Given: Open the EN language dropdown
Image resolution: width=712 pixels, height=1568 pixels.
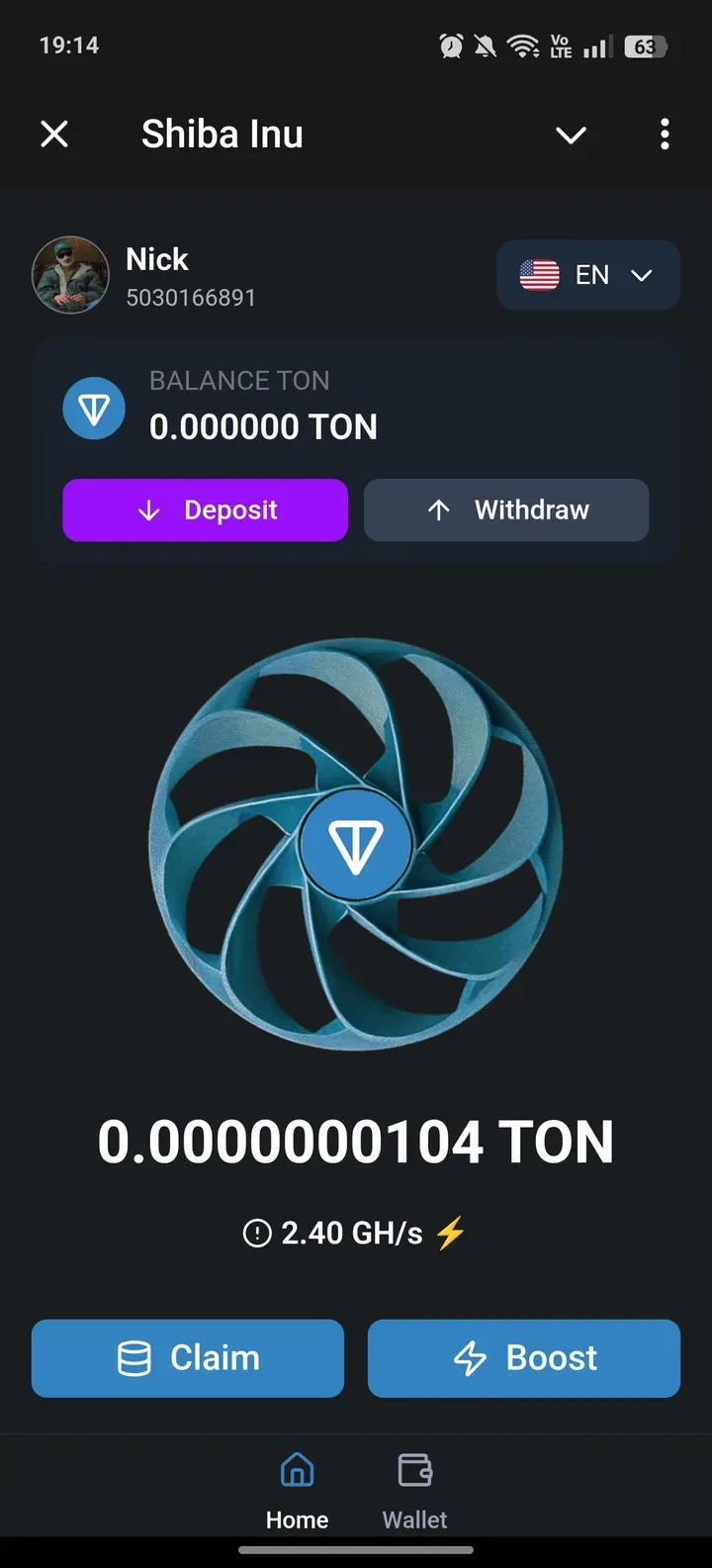Looking at the screenshot, I should point(588,275).
